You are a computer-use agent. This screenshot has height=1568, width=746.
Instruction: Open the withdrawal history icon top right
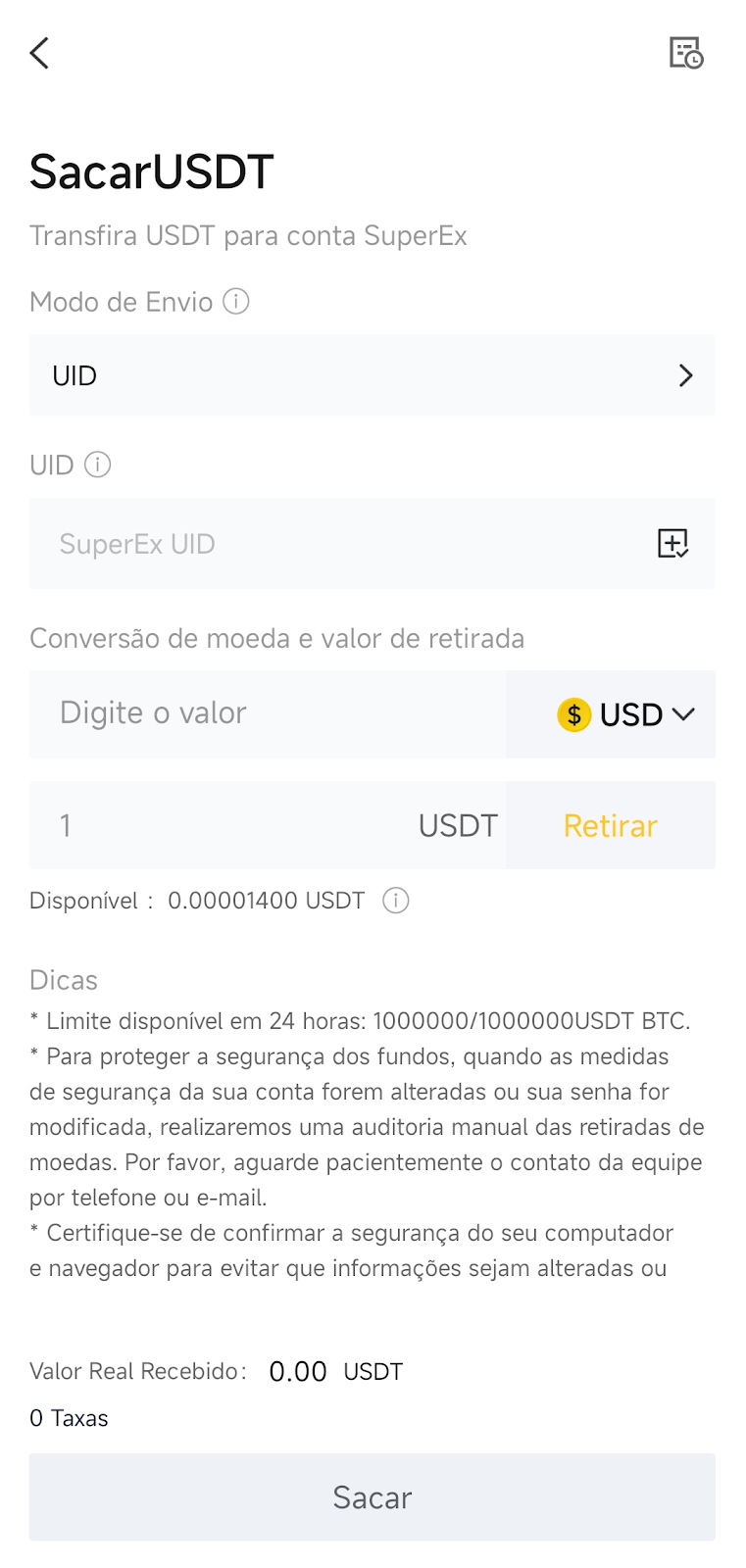click(x=686, y=55)
